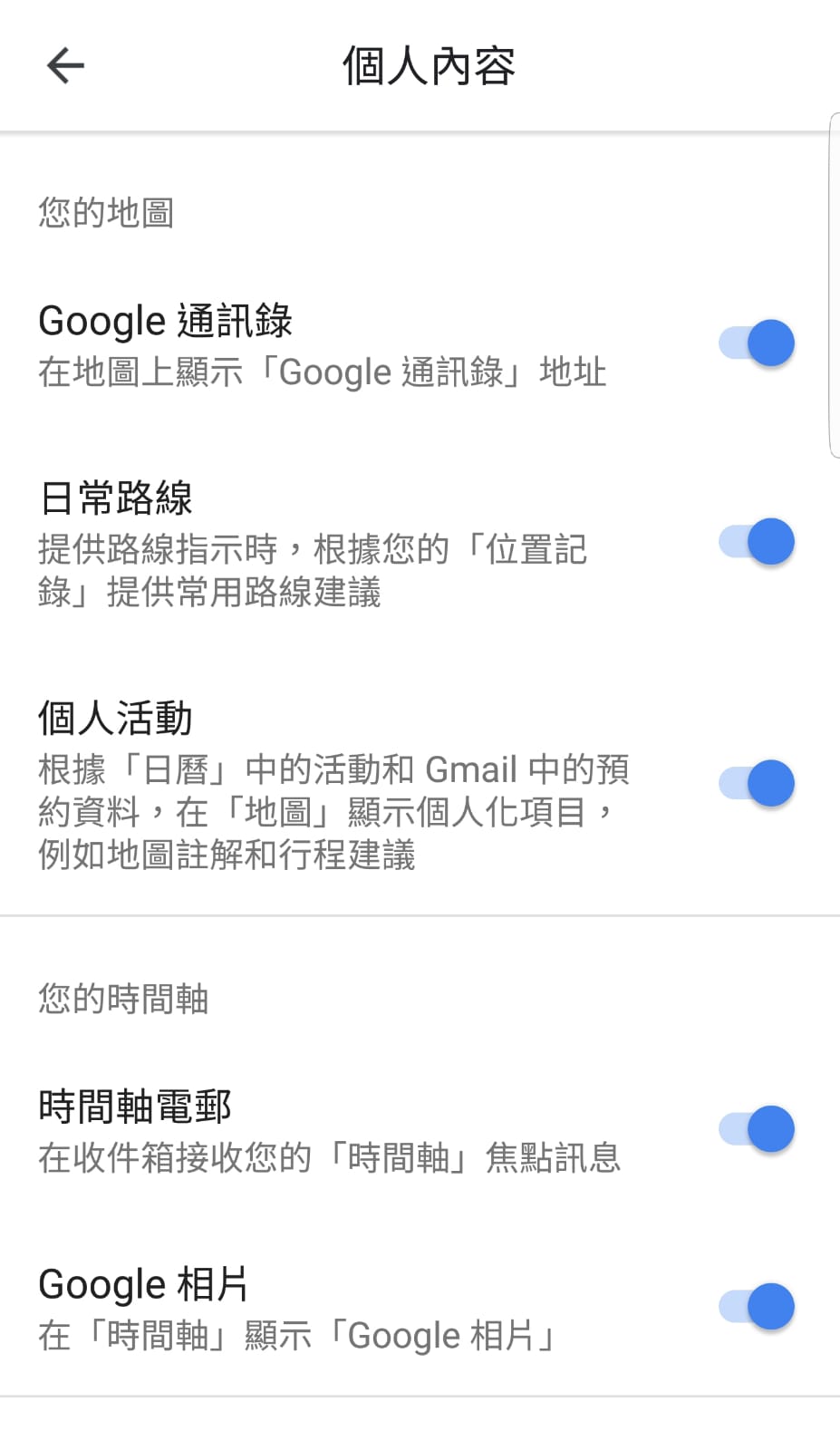Toggle 時間軸電郵 off
The height and width of the screenshot is (1450, 840).
pyautogui.click(x=757, y=1129)
